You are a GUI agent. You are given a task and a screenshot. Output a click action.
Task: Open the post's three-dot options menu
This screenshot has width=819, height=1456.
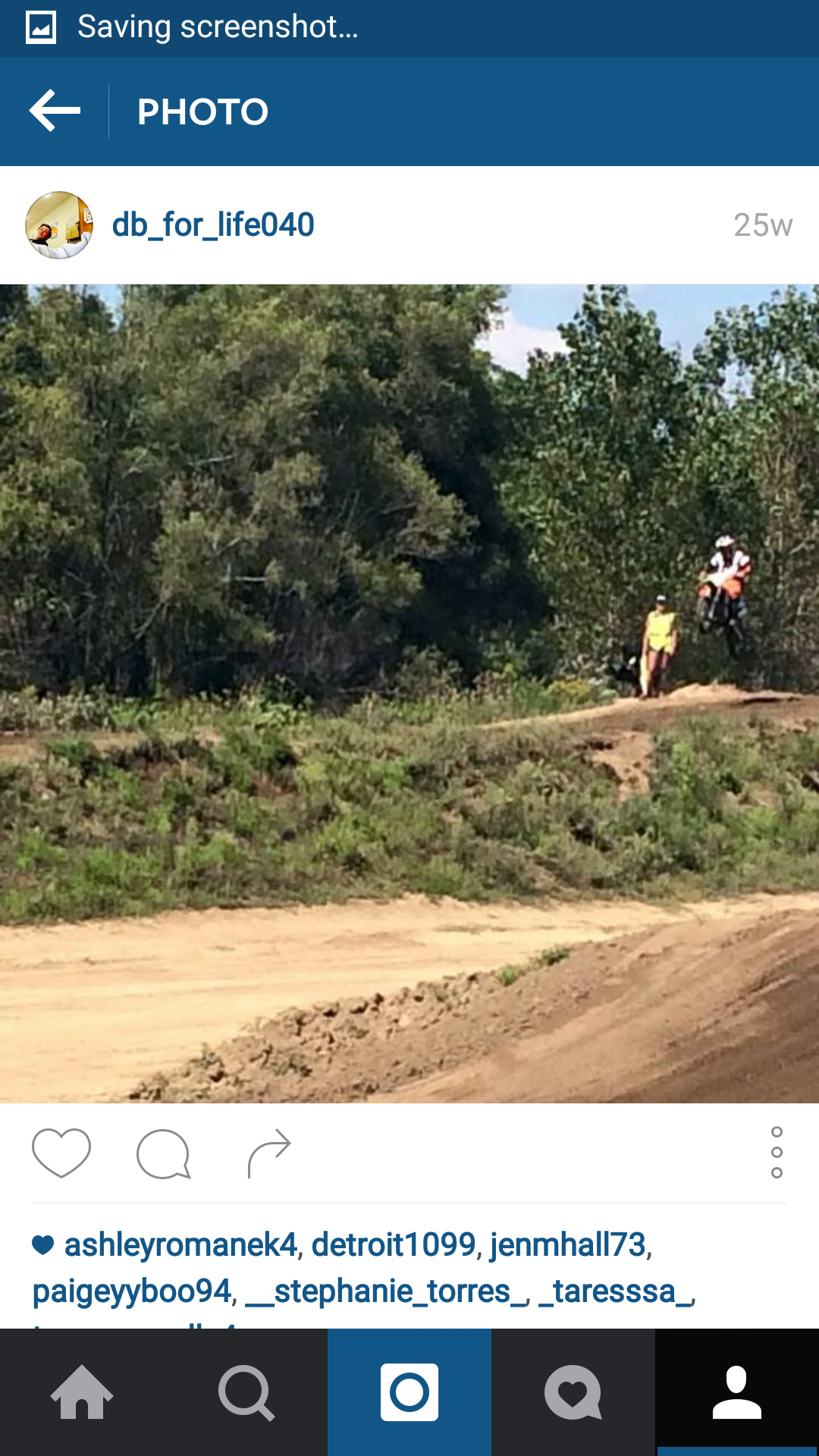tap(777, 1153)
